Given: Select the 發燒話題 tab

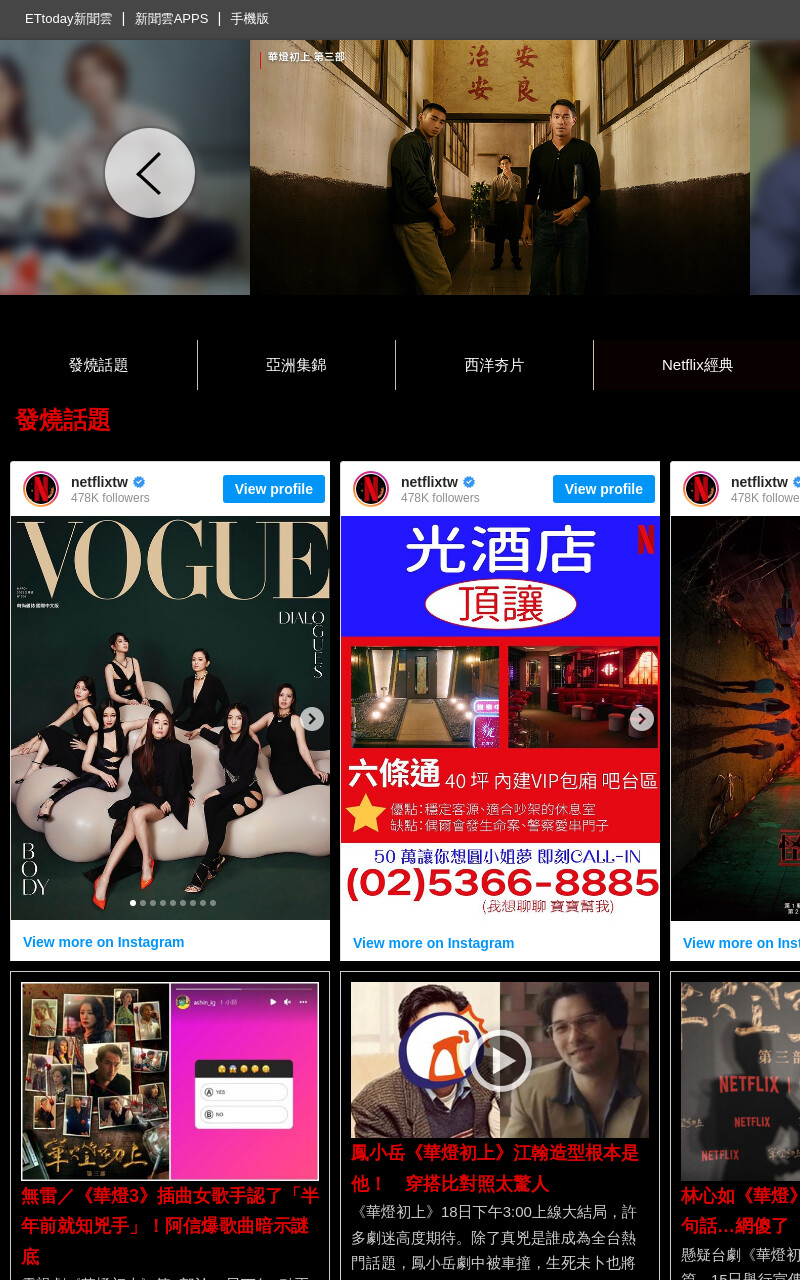Looking at the screenshot, I should click(x=98, y=365).
